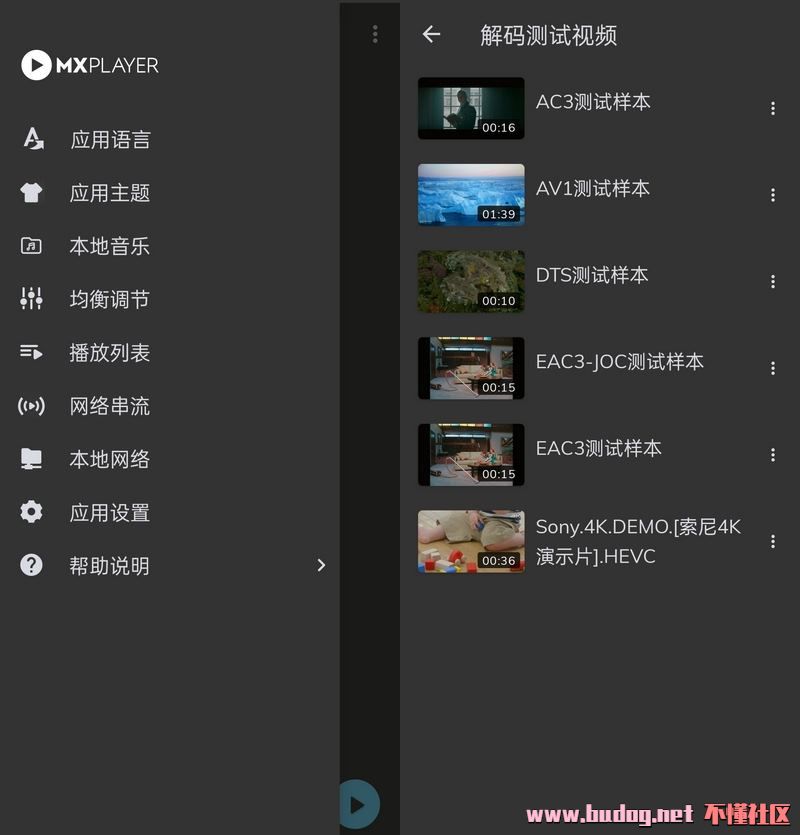Play the AC3测试样本 video

471,108
